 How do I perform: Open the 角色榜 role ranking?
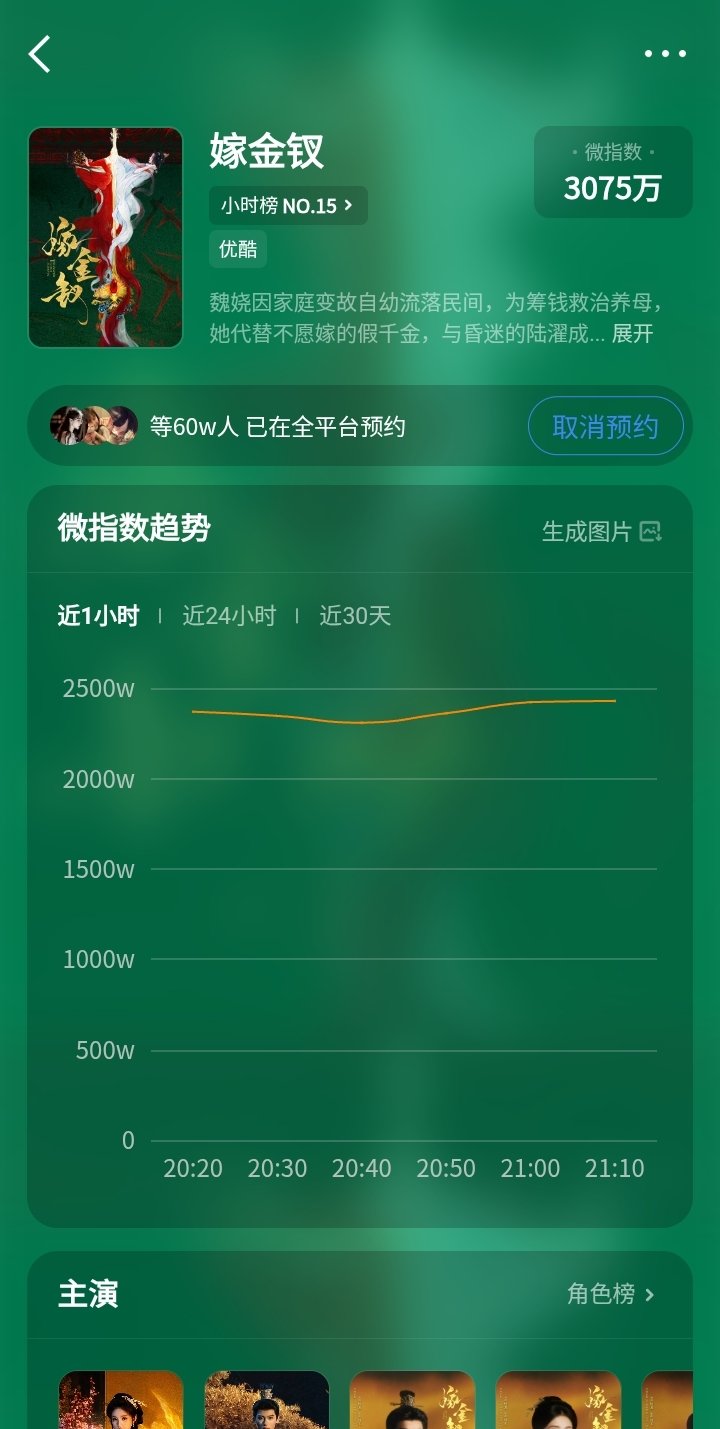click(x=610, y=1294)
